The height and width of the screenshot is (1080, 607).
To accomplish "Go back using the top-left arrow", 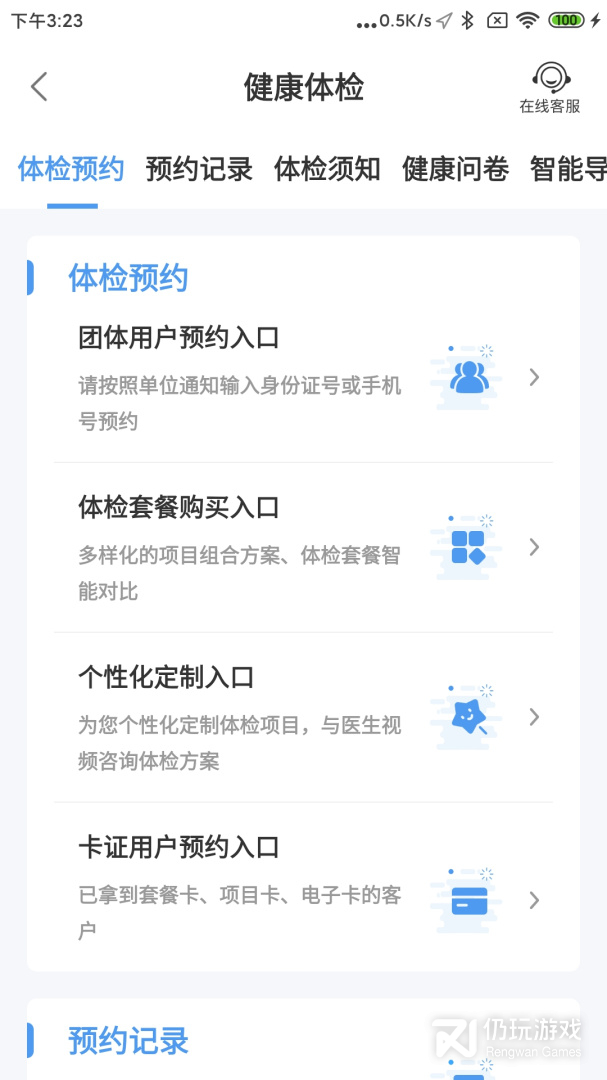I will point(39,87).
